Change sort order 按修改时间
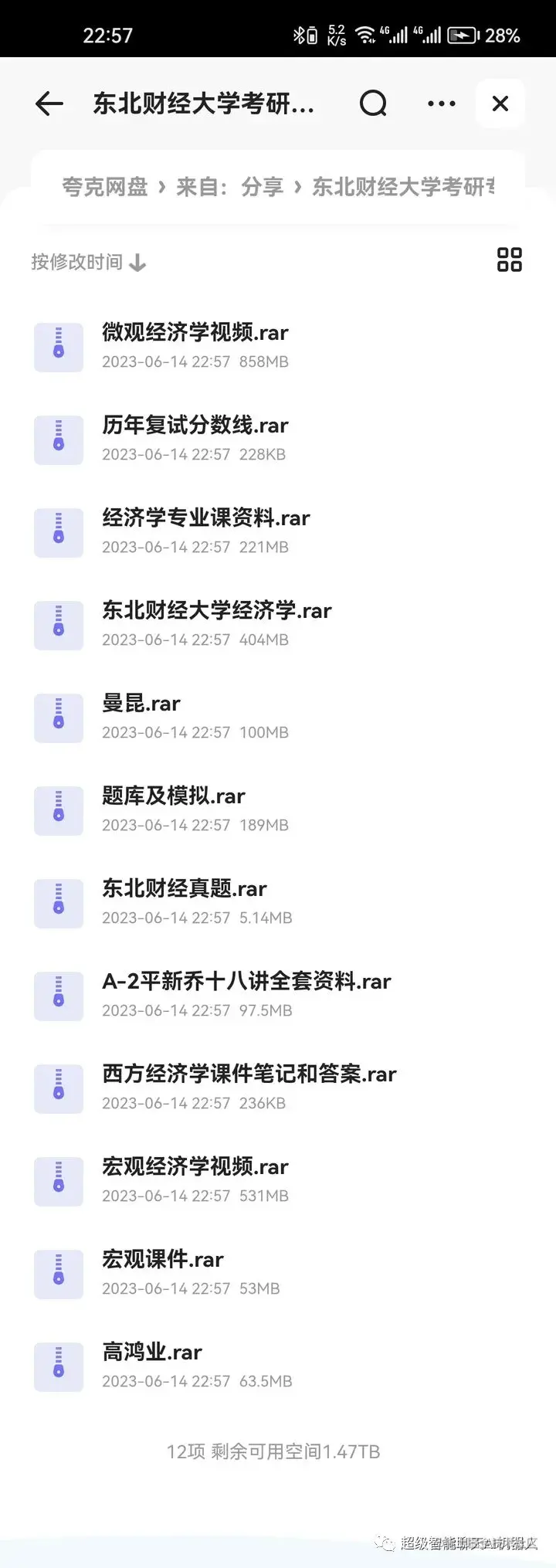Screen dimensions: 556x1568 tap(88, 263)
